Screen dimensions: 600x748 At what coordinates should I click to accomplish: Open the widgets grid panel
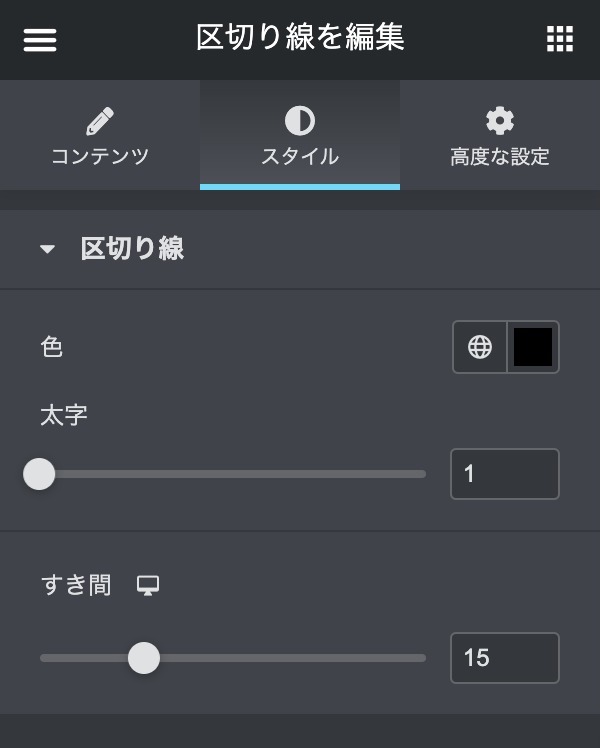pos(560,39)
